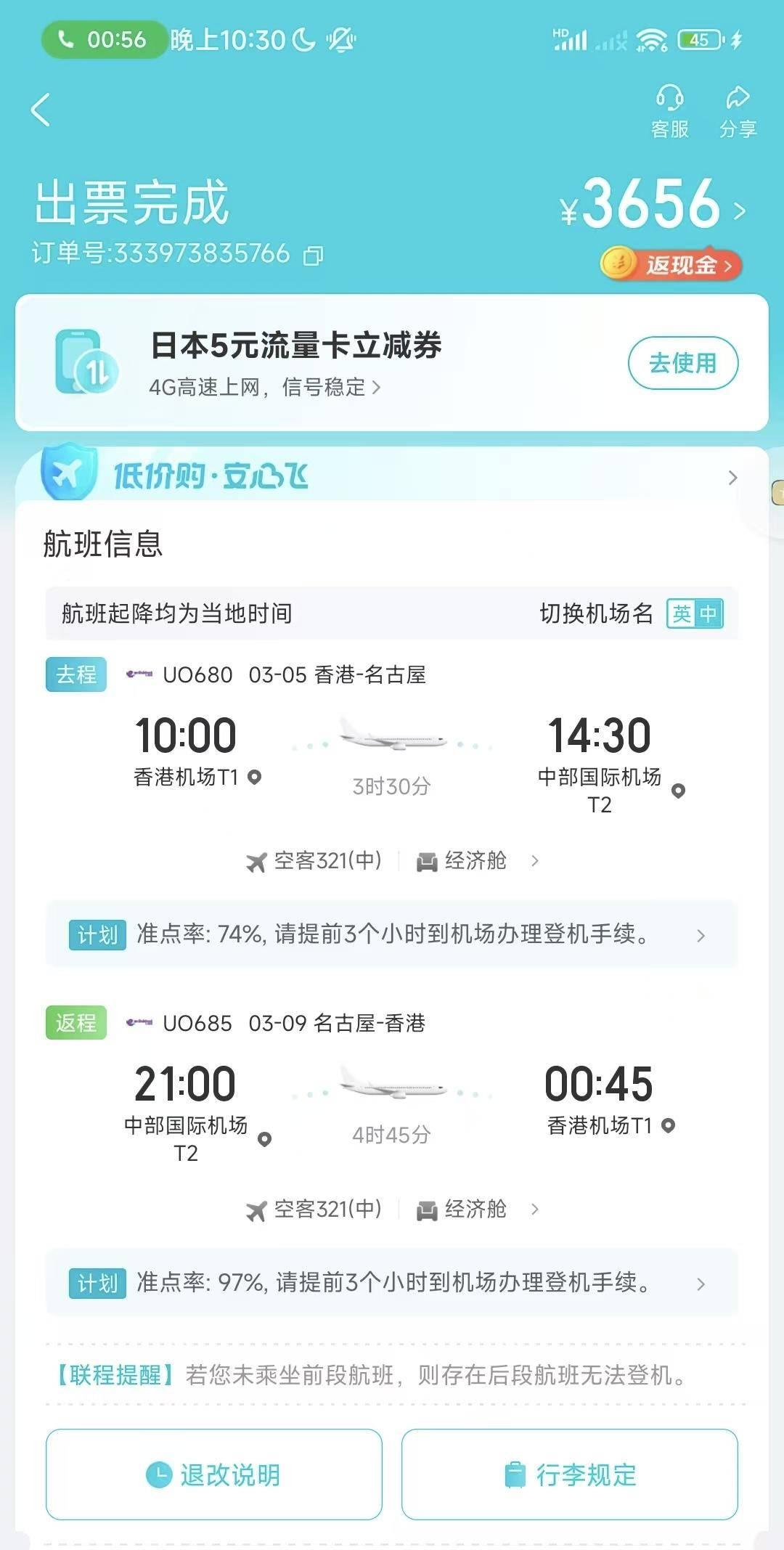The image size is (784, 1550).
Task: Copy the order number via copy icon
Action: 313,256
